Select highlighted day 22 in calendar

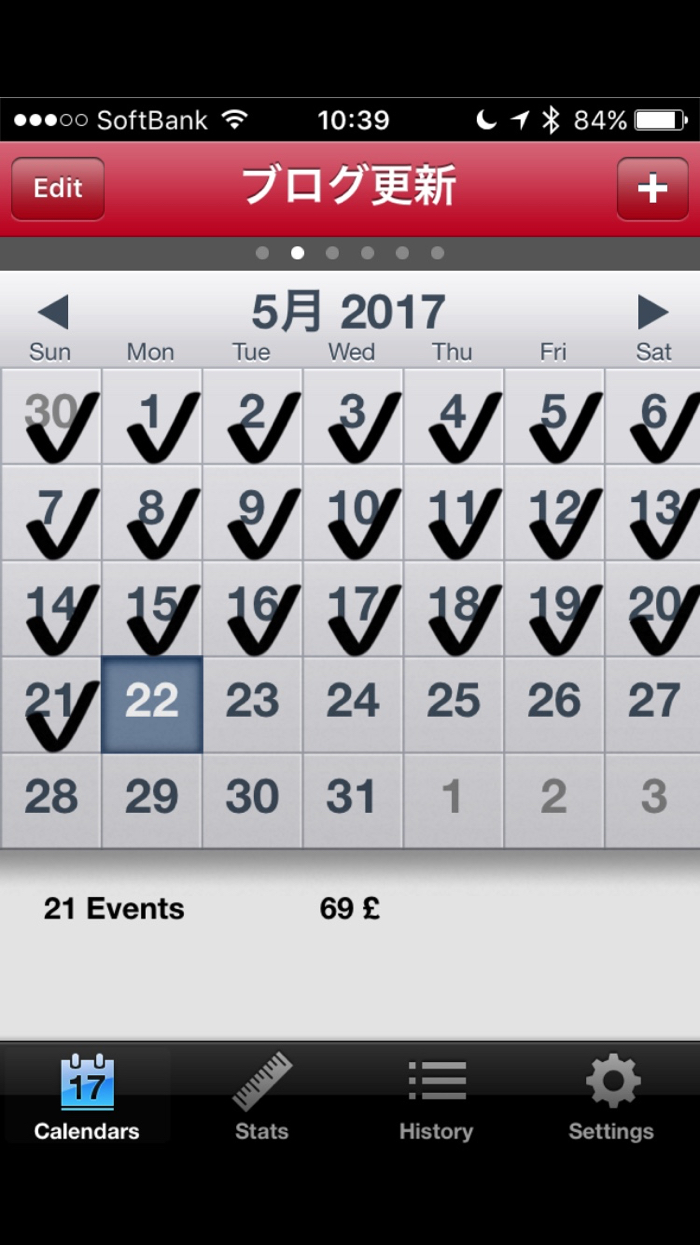[152, 704]
